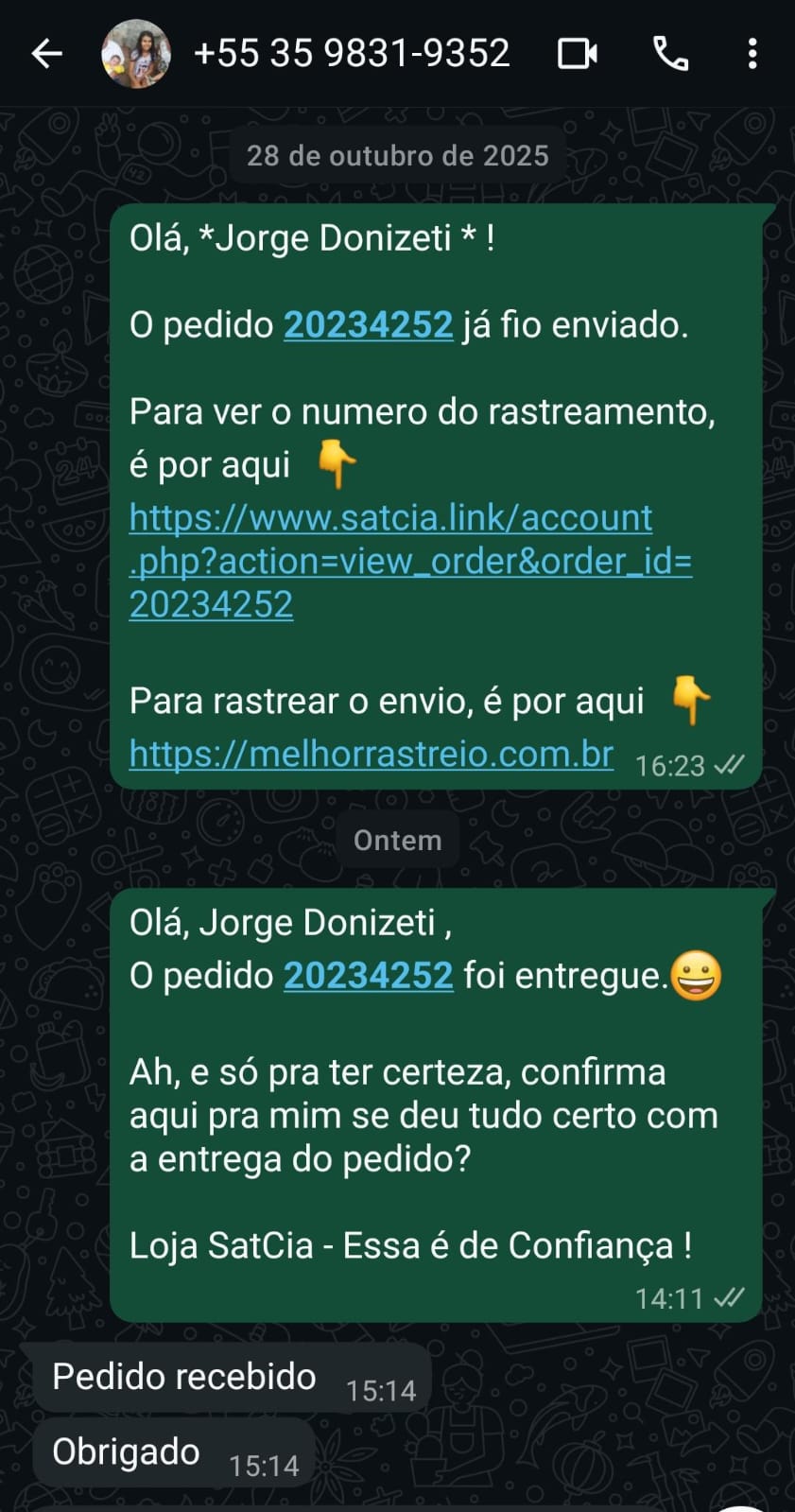Tap order number 20234252 in the shipped message
795x1512 pixels.
click(x=368, y=325)
